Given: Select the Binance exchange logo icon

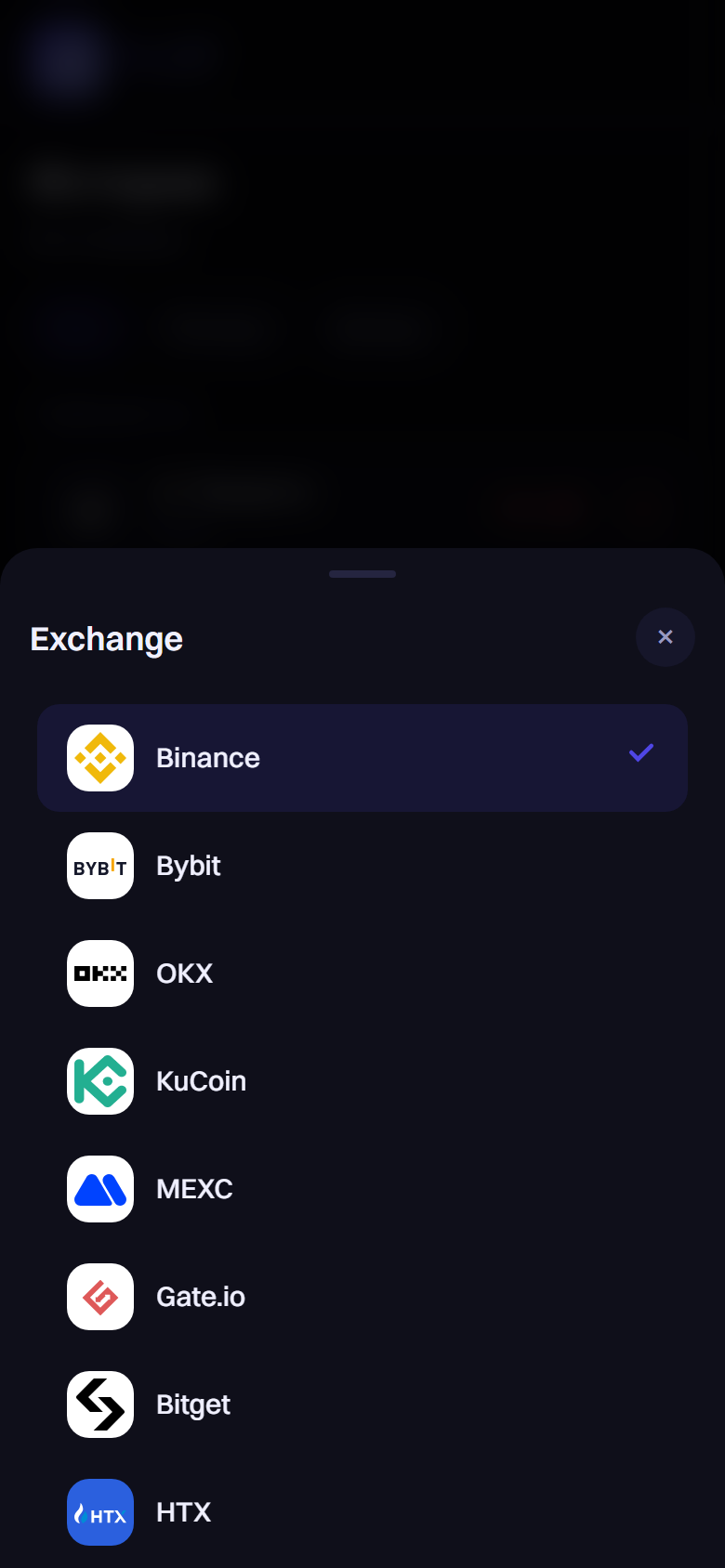Looking at the screenshot, I should click(x=100, y=757).
